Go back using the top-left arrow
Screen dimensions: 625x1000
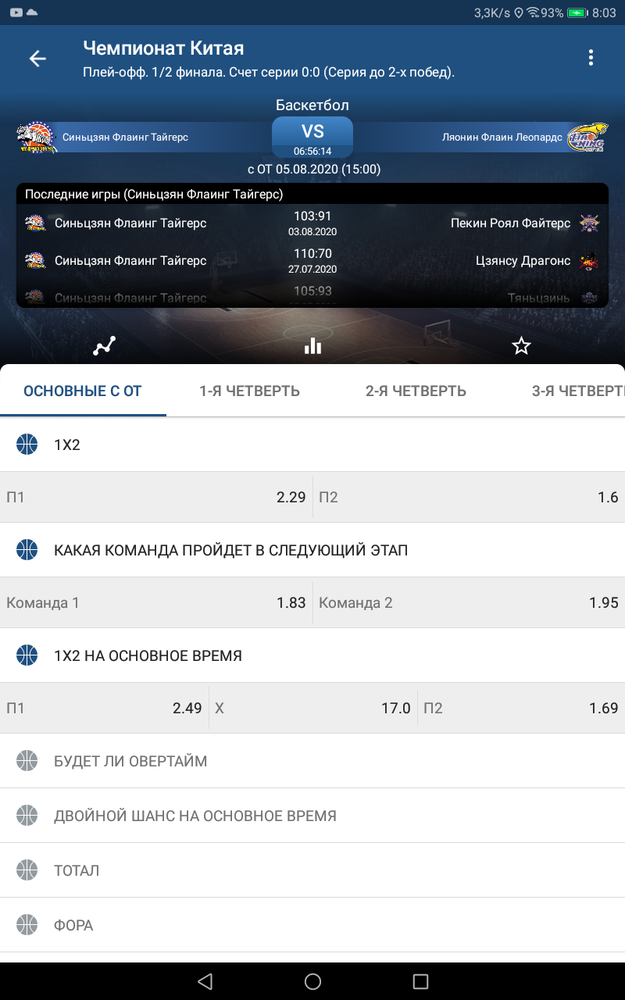tap(38, 59)
